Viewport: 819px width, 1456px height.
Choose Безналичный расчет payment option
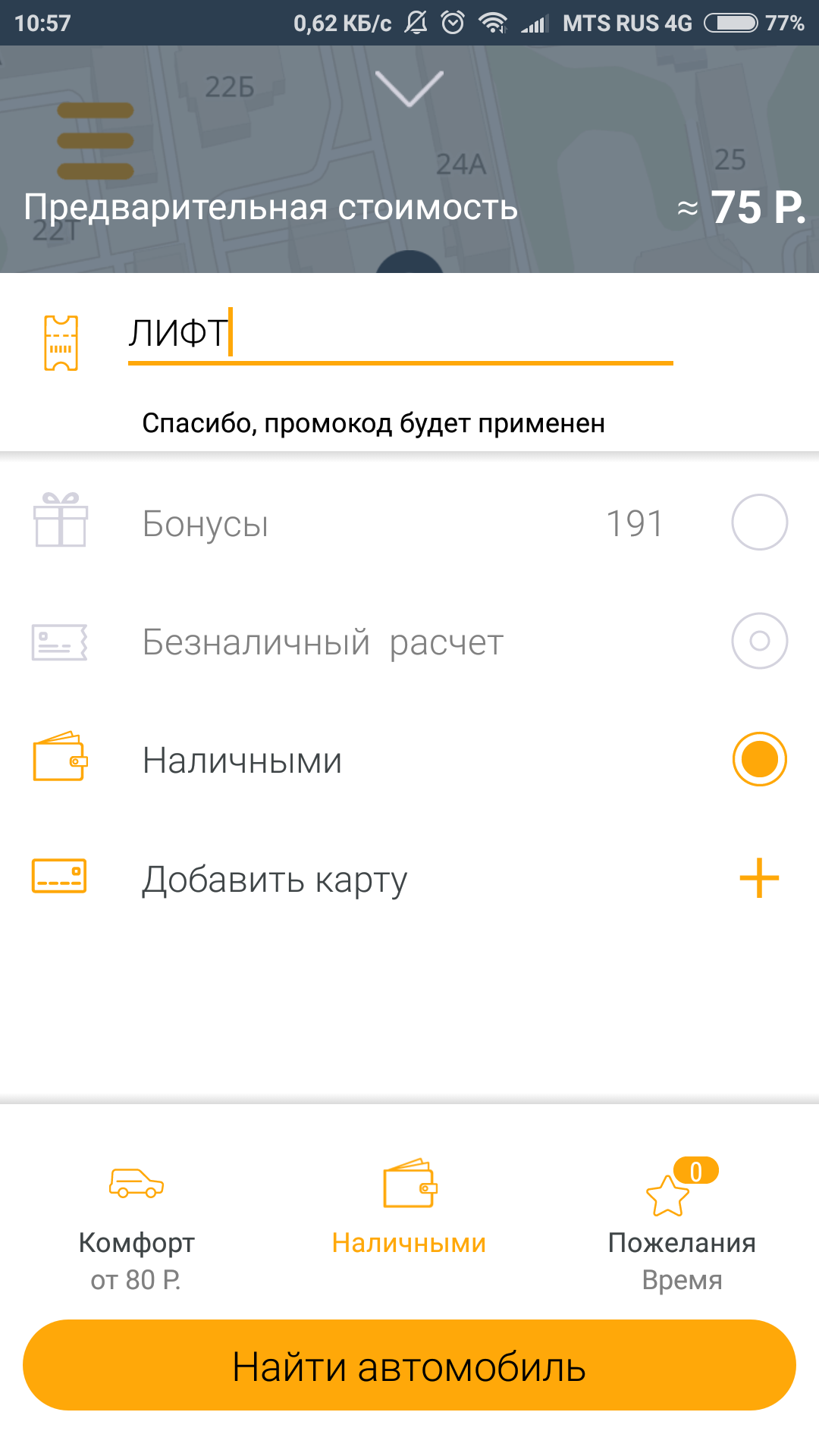759,642
